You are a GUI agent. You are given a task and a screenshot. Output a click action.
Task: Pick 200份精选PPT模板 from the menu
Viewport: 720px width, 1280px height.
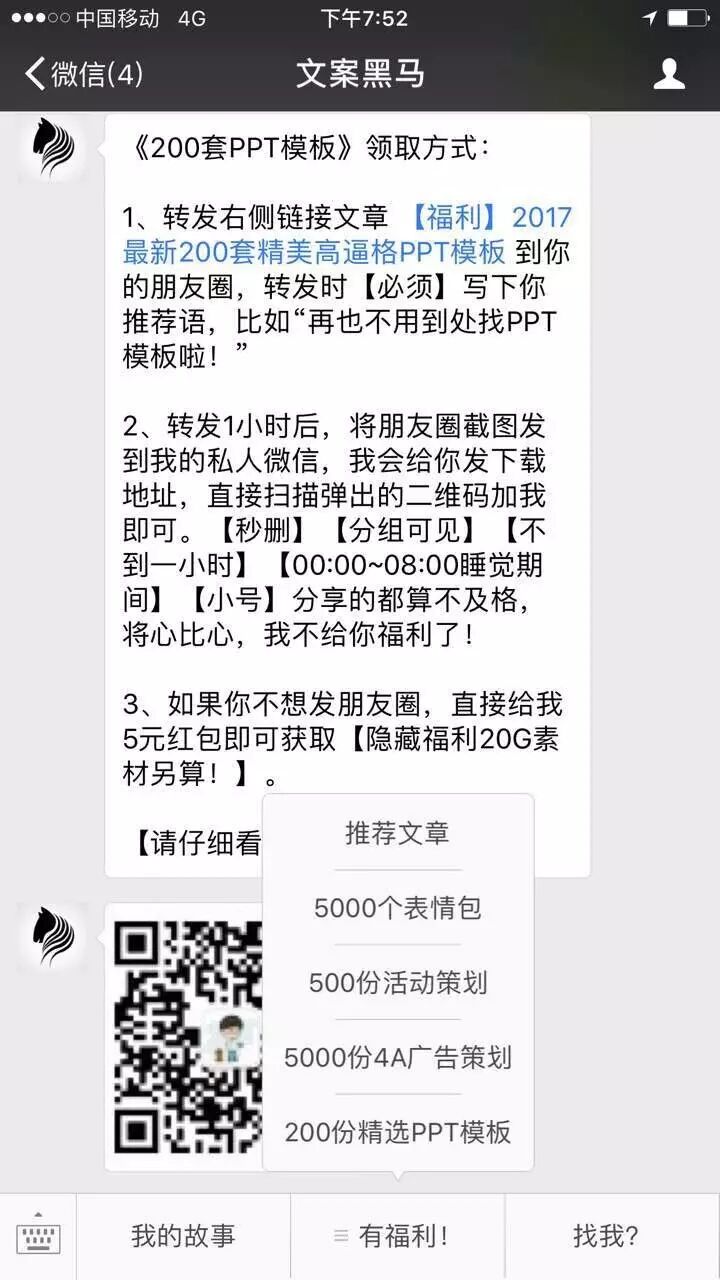click(x=397, y=1132)
